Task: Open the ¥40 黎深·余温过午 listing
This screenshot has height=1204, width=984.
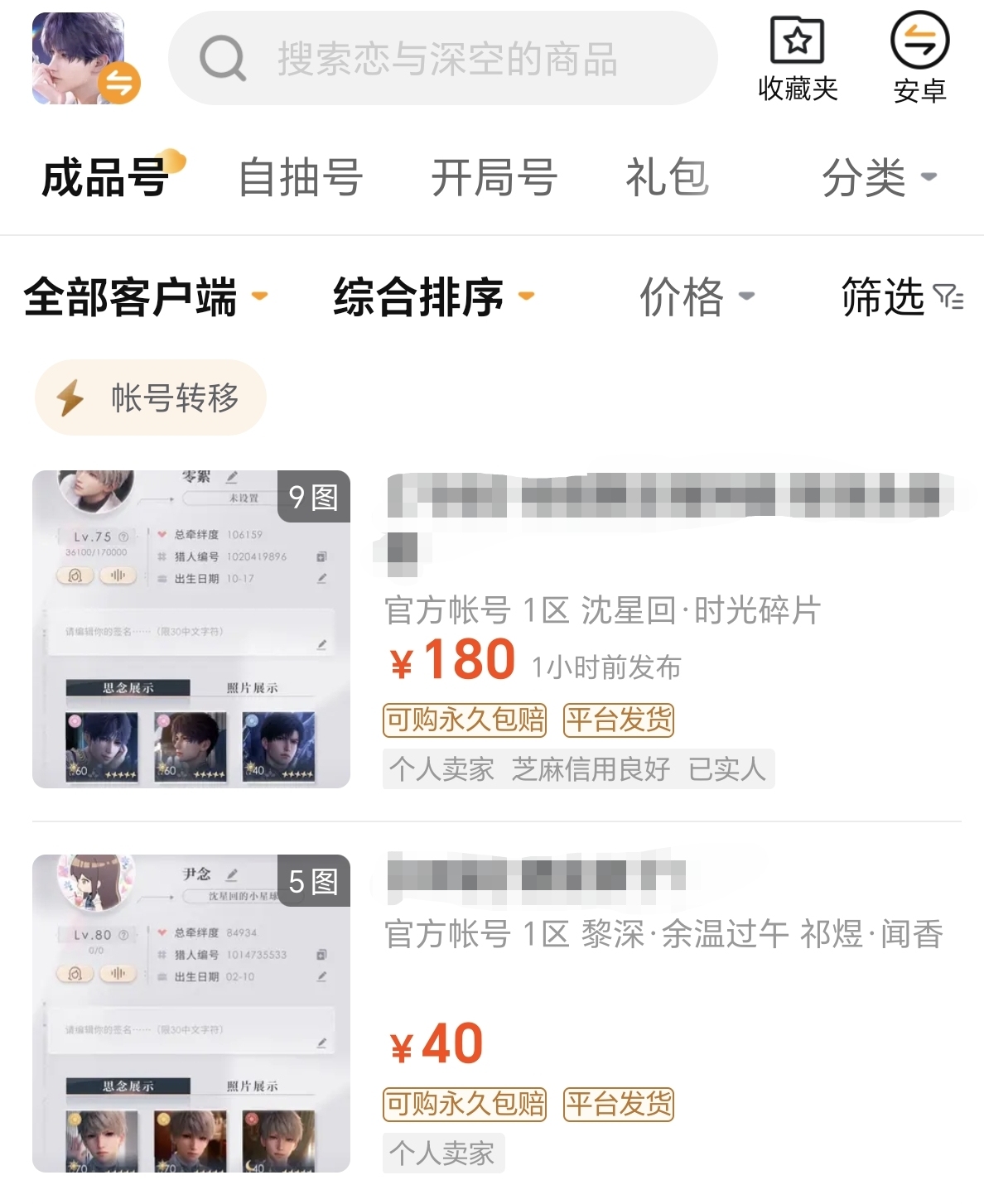Action: coord(663,935)
